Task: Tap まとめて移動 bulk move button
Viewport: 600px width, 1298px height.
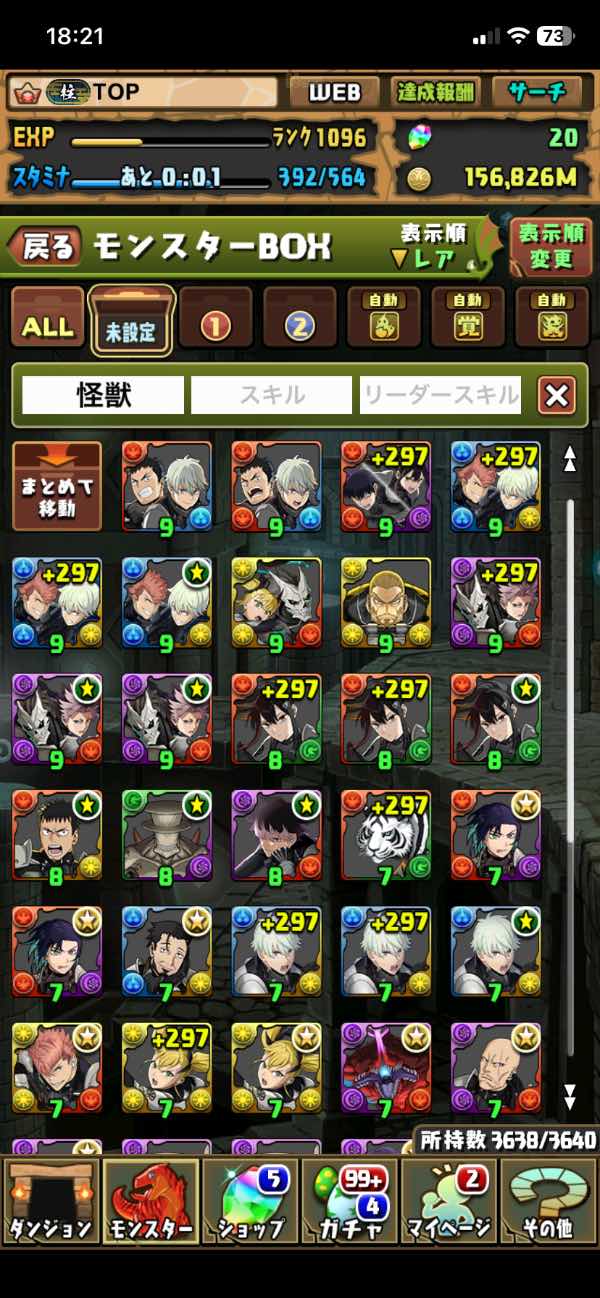Action: pos(57,487)
